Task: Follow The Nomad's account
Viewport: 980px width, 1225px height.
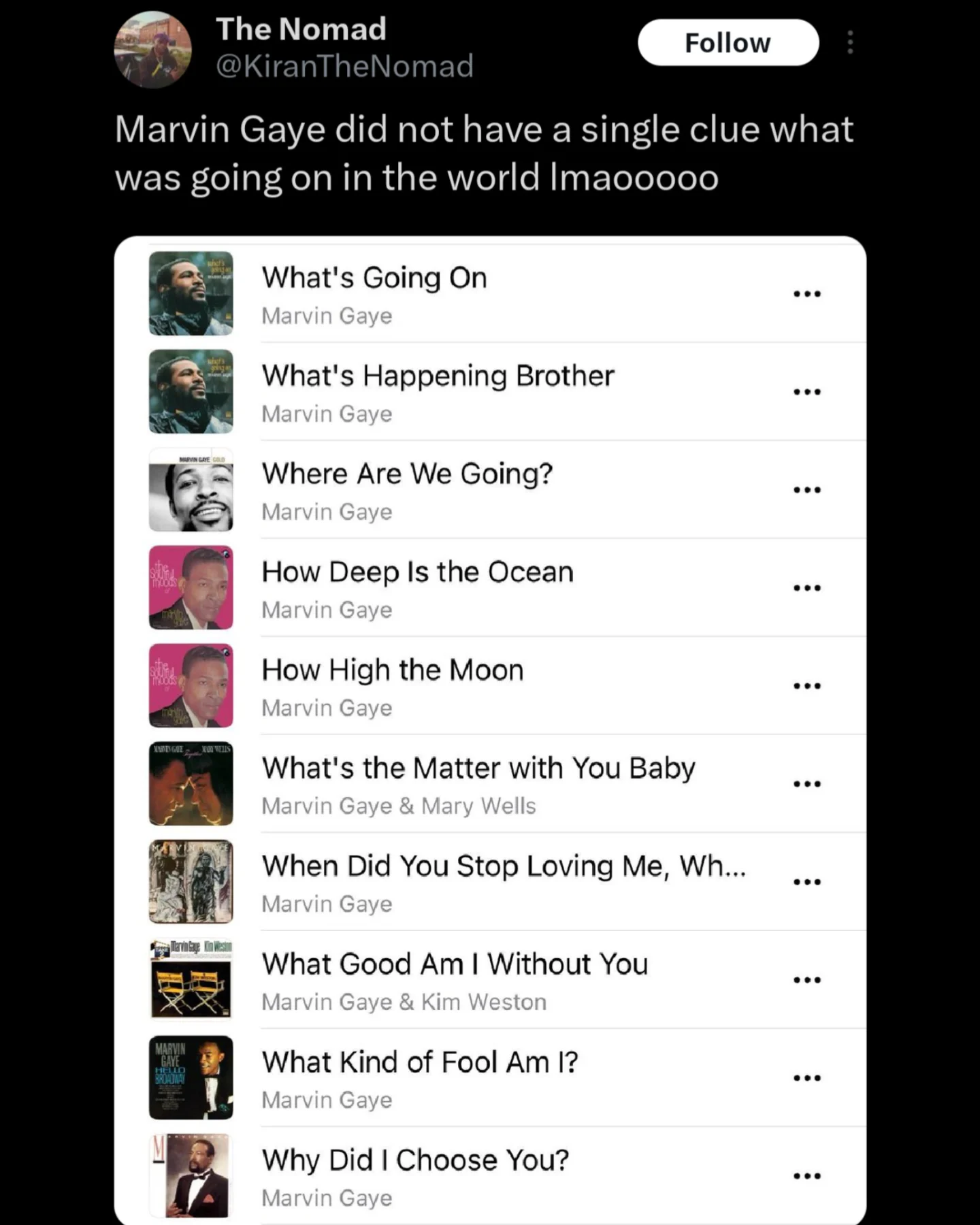Action: pos(728,43)
